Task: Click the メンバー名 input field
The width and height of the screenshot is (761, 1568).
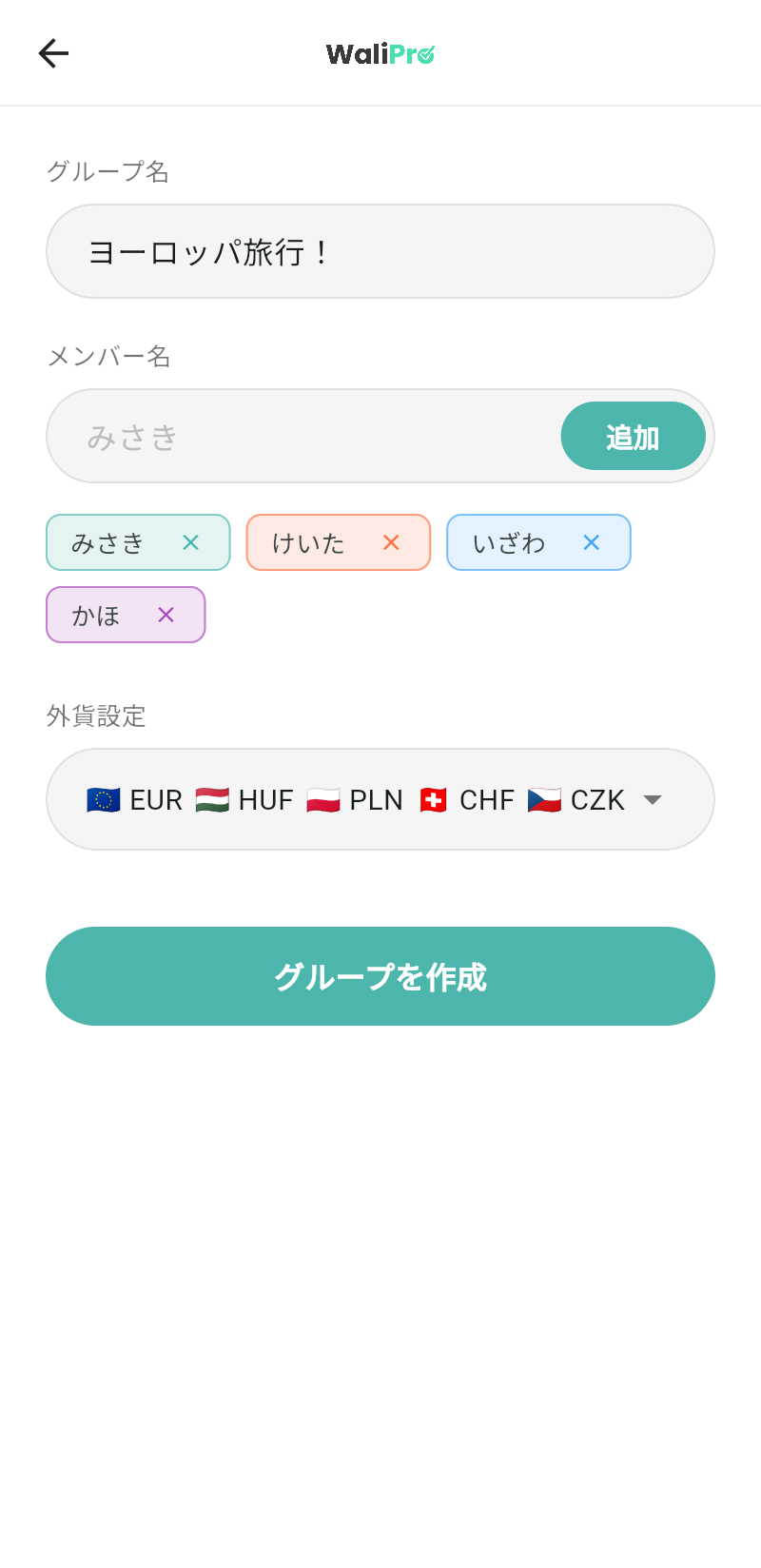Action: (285, 436)
